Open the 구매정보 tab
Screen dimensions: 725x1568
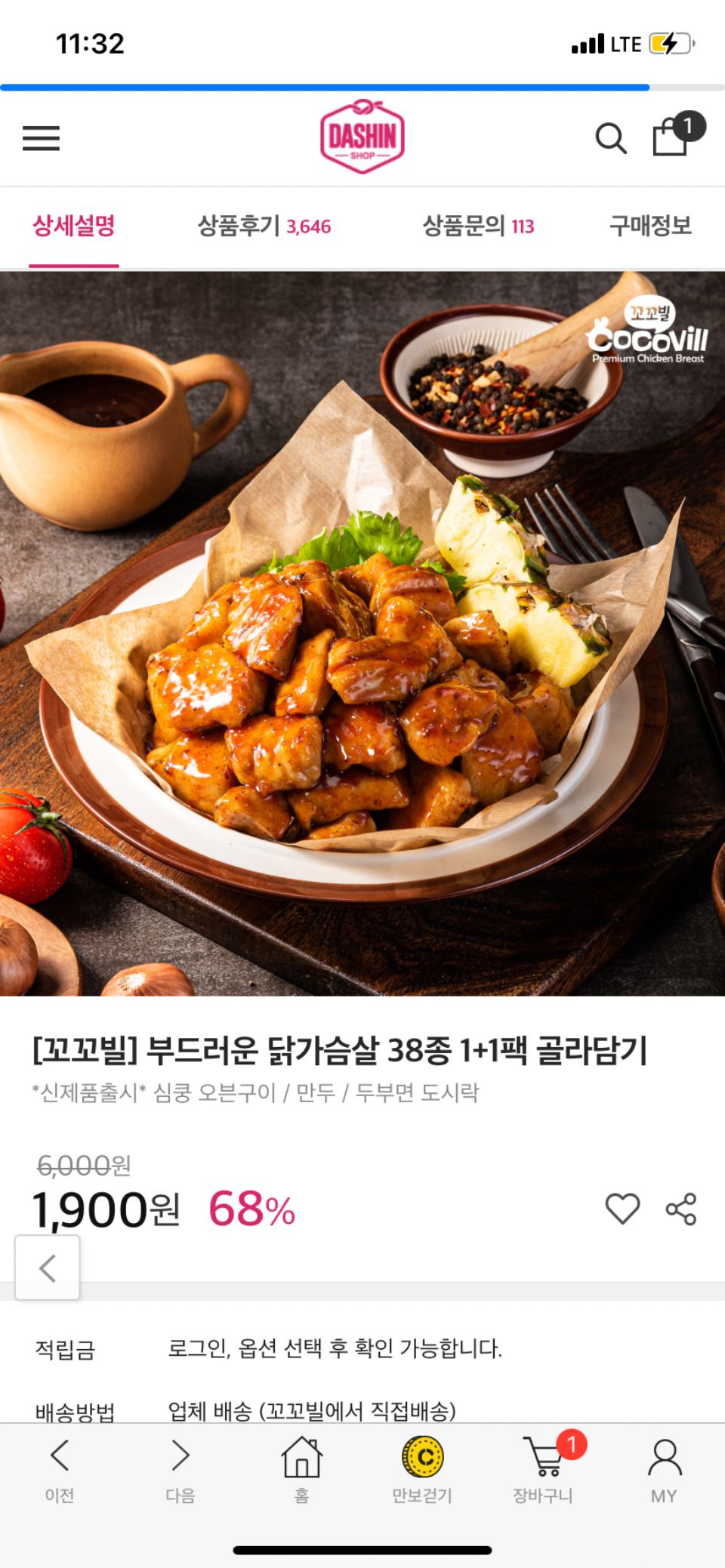(650, 226)
